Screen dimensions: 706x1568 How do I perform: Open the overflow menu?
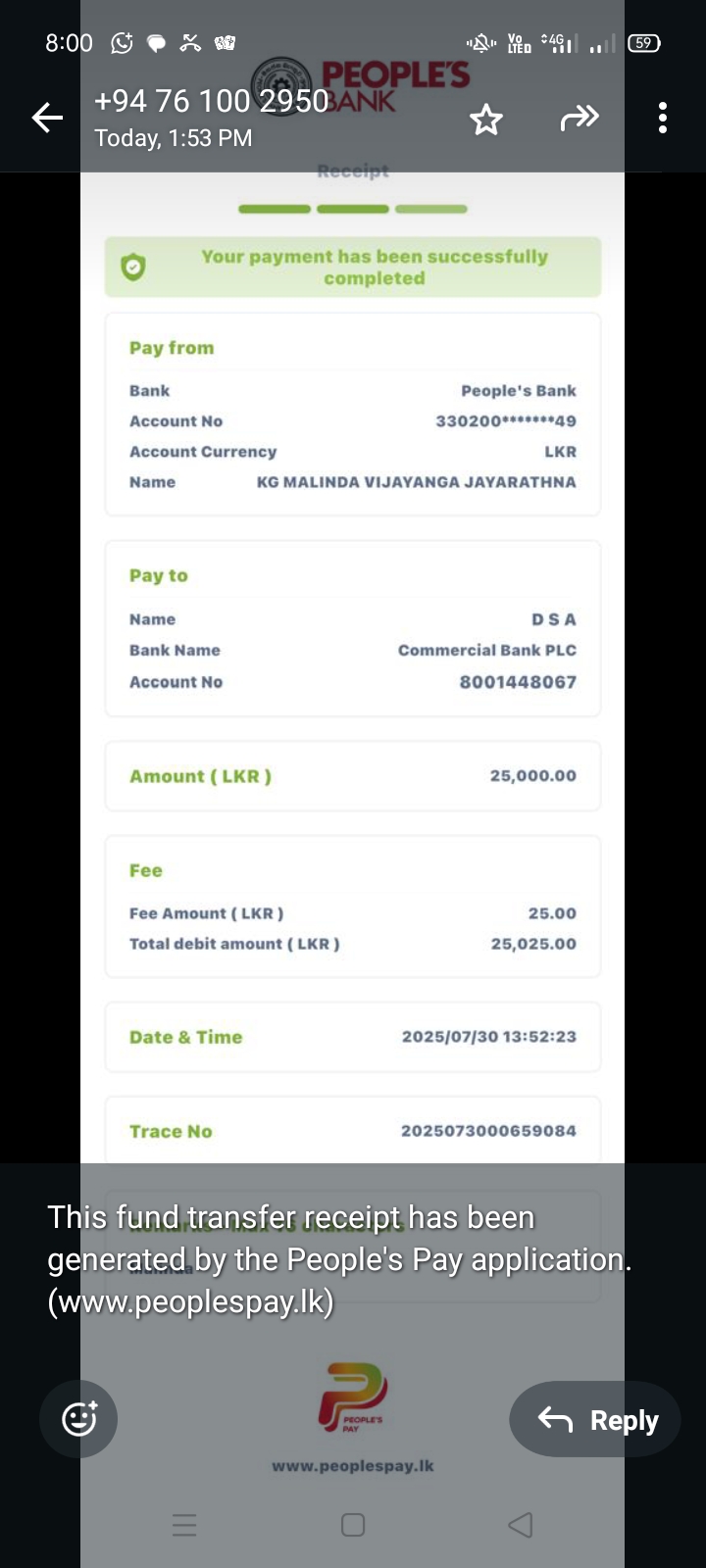[x=663, y=118]
